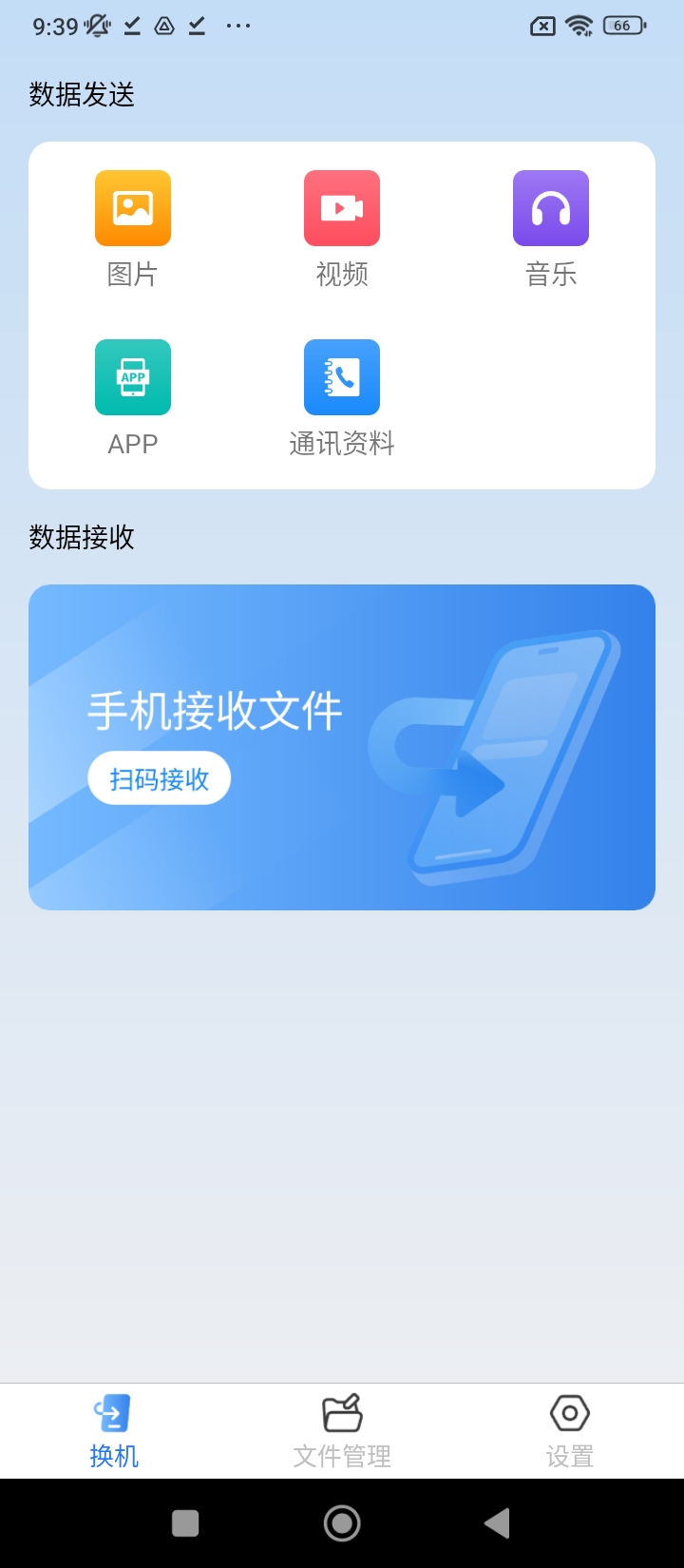
Task: Switch to the 换机 tab
Action: (114, 1431)
